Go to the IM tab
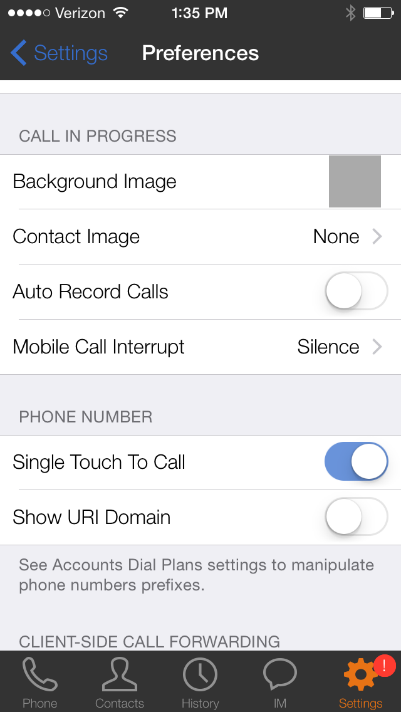Image resolution: width=401 pixels, height=712 pixels. (280, 682)
